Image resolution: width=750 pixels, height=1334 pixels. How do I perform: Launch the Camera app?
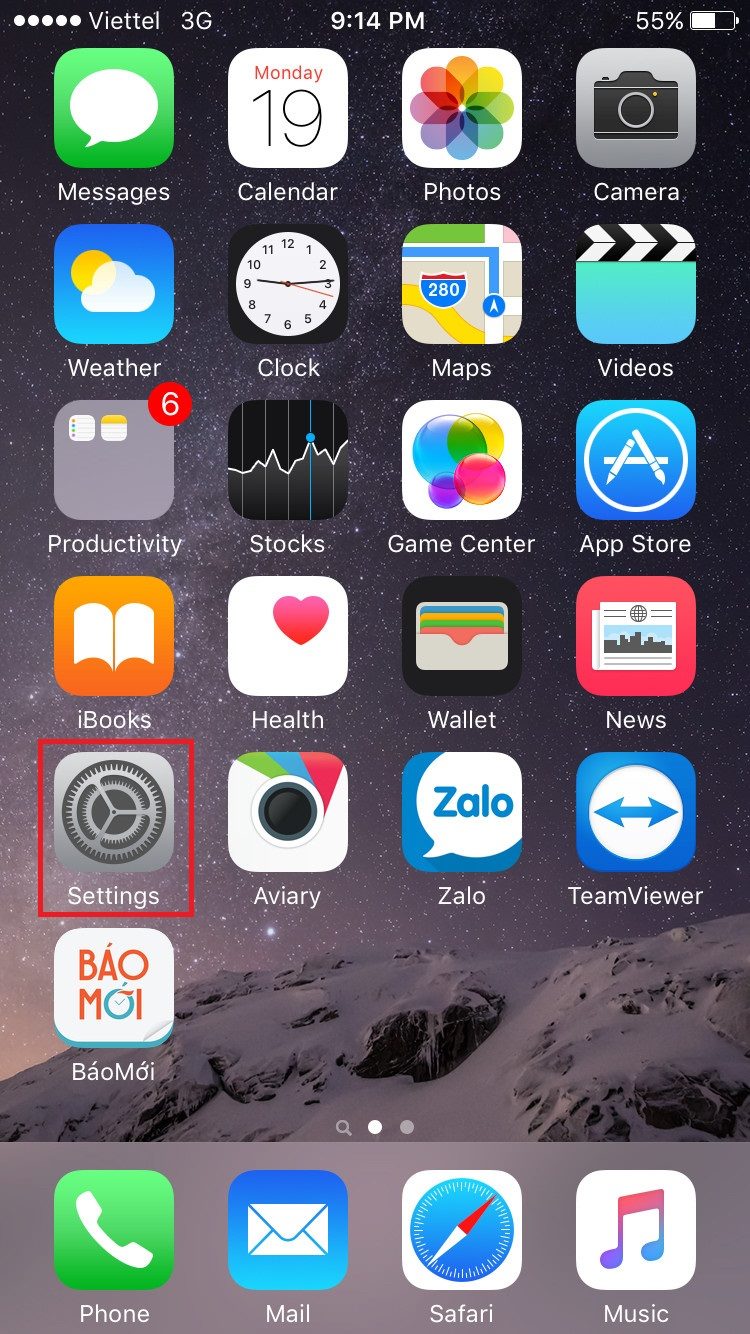coord(635,108)
